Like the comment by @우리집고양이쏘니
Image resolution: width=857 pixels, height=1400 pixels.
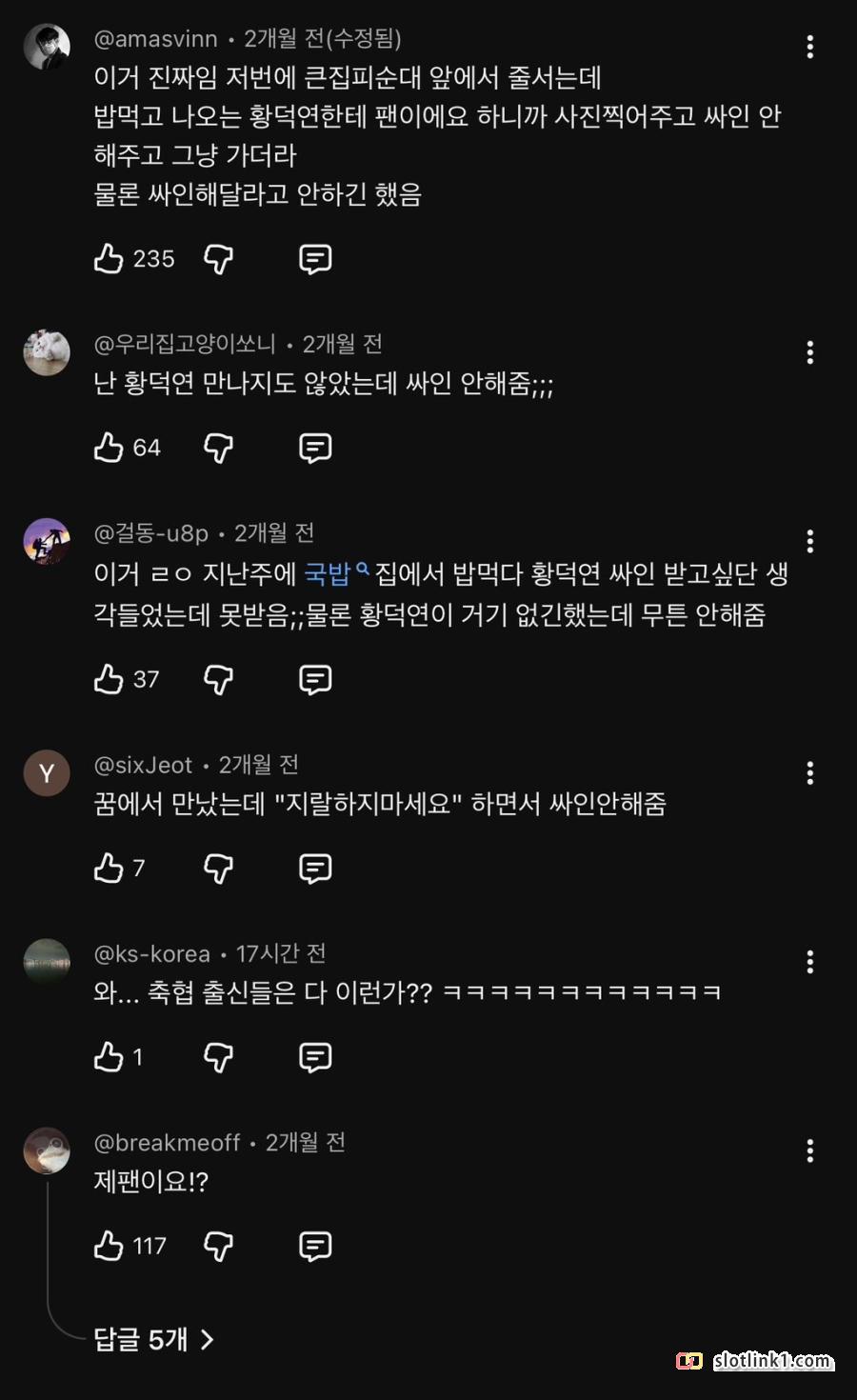(x=109, y=448)
